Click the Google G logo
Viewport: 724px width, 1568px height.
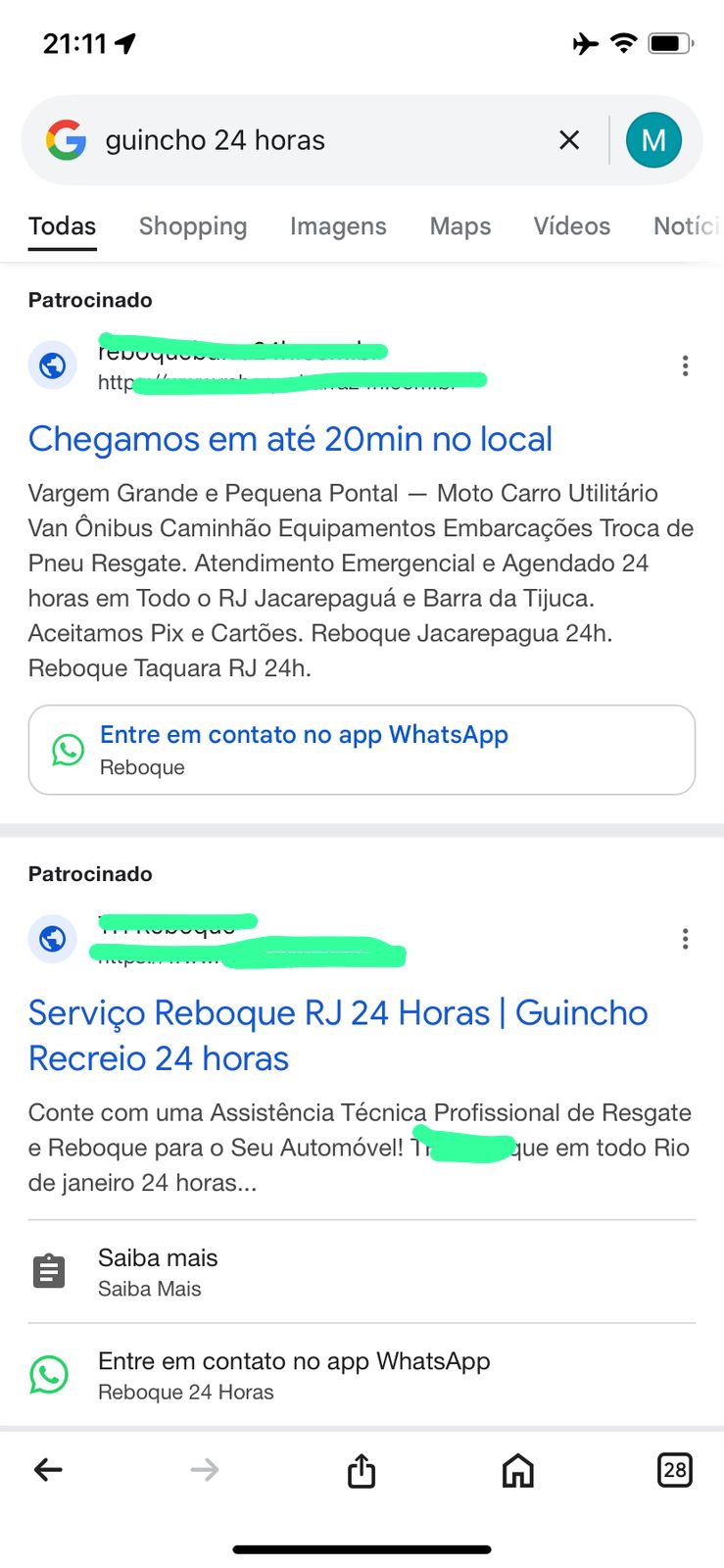(x=66, y=139)
